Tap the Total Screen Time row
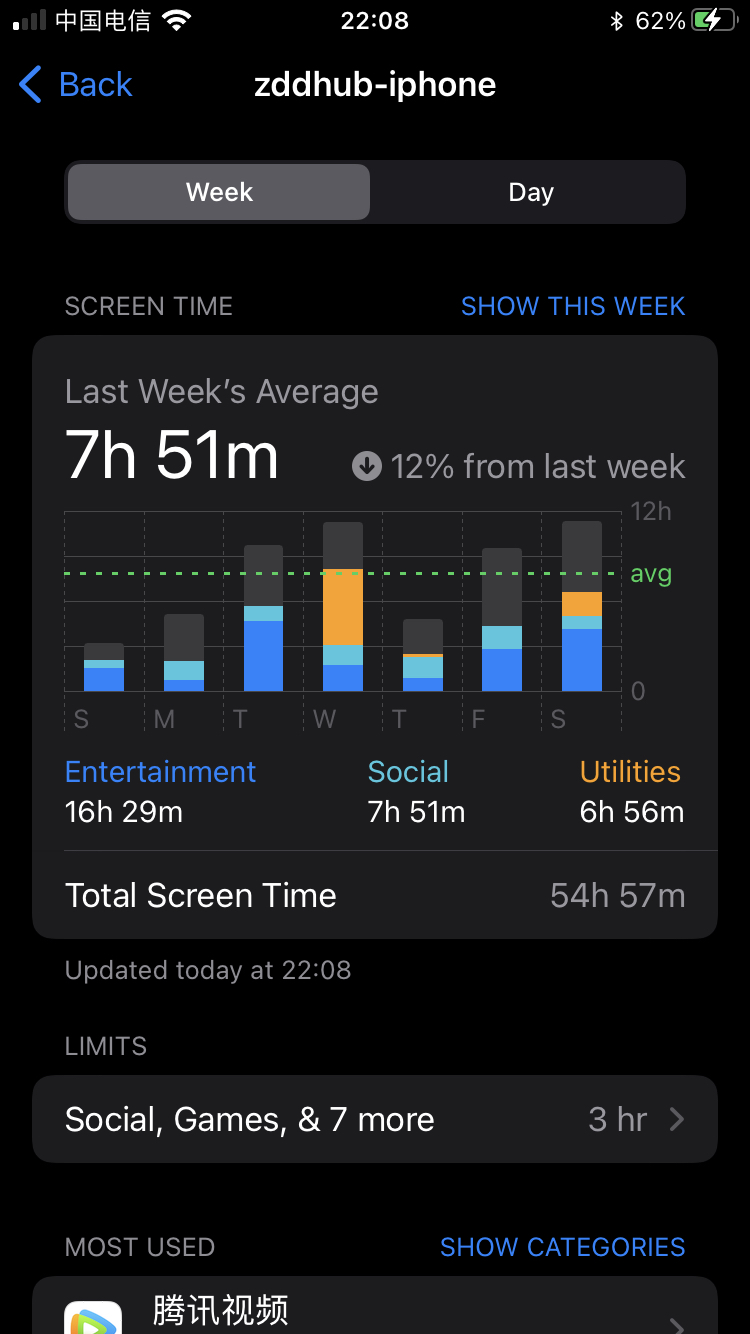The width and height of the screenshot is (750, 1334). (x=375, y=895)
